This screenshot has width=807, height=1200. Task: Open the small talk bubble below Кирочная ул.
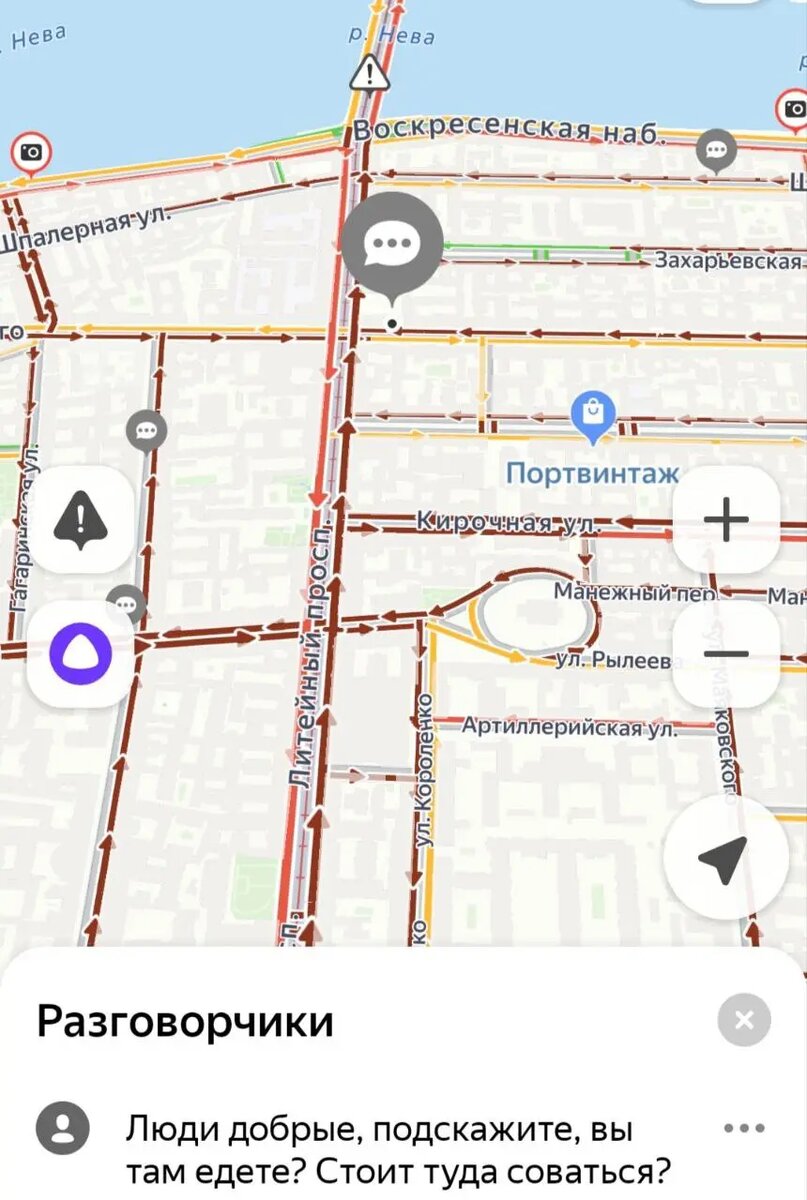(x=126, y=605)
